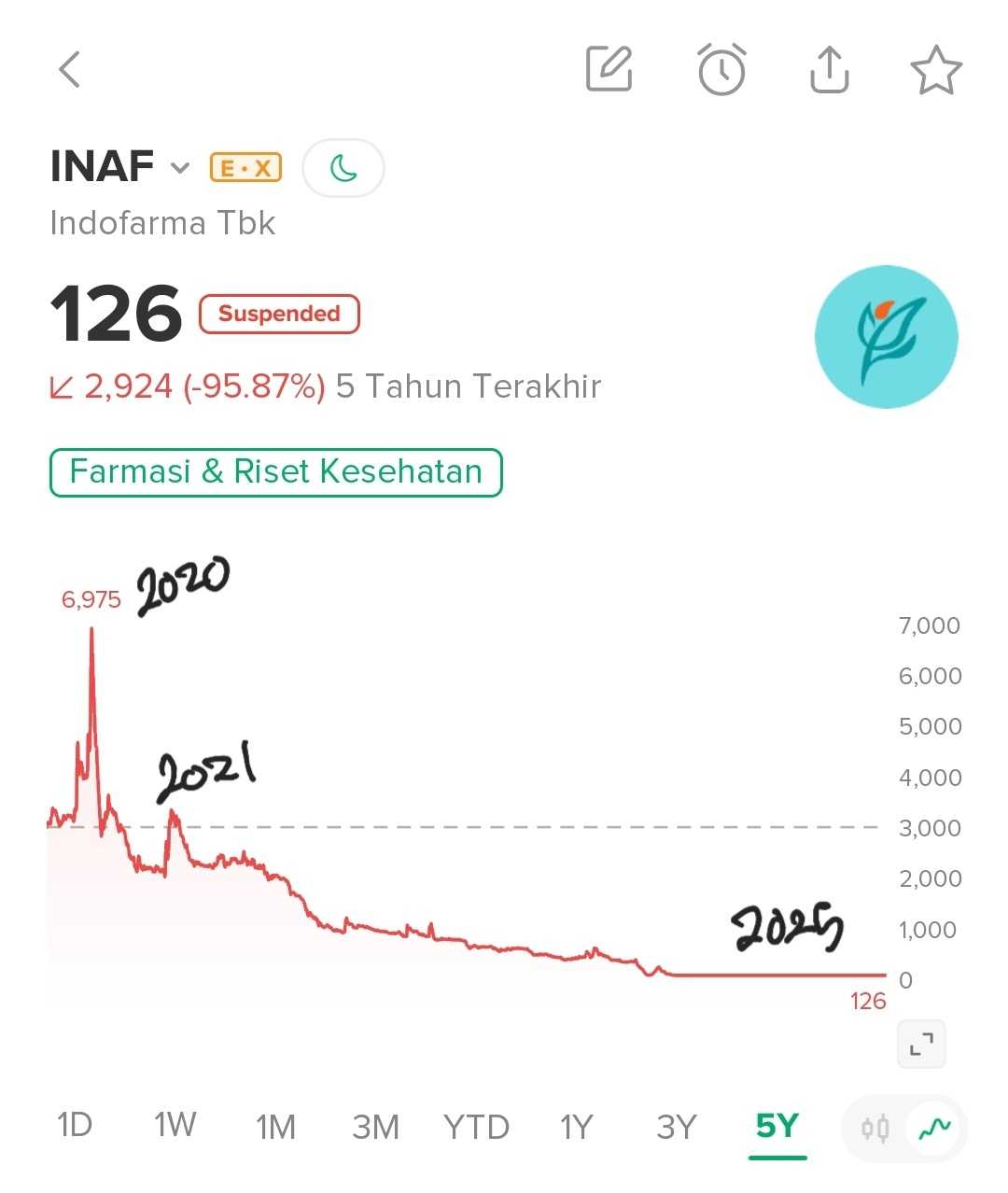The image size is (1008, 1193).
Task: Select the YTD chart range
Action: click(476, 1127)
